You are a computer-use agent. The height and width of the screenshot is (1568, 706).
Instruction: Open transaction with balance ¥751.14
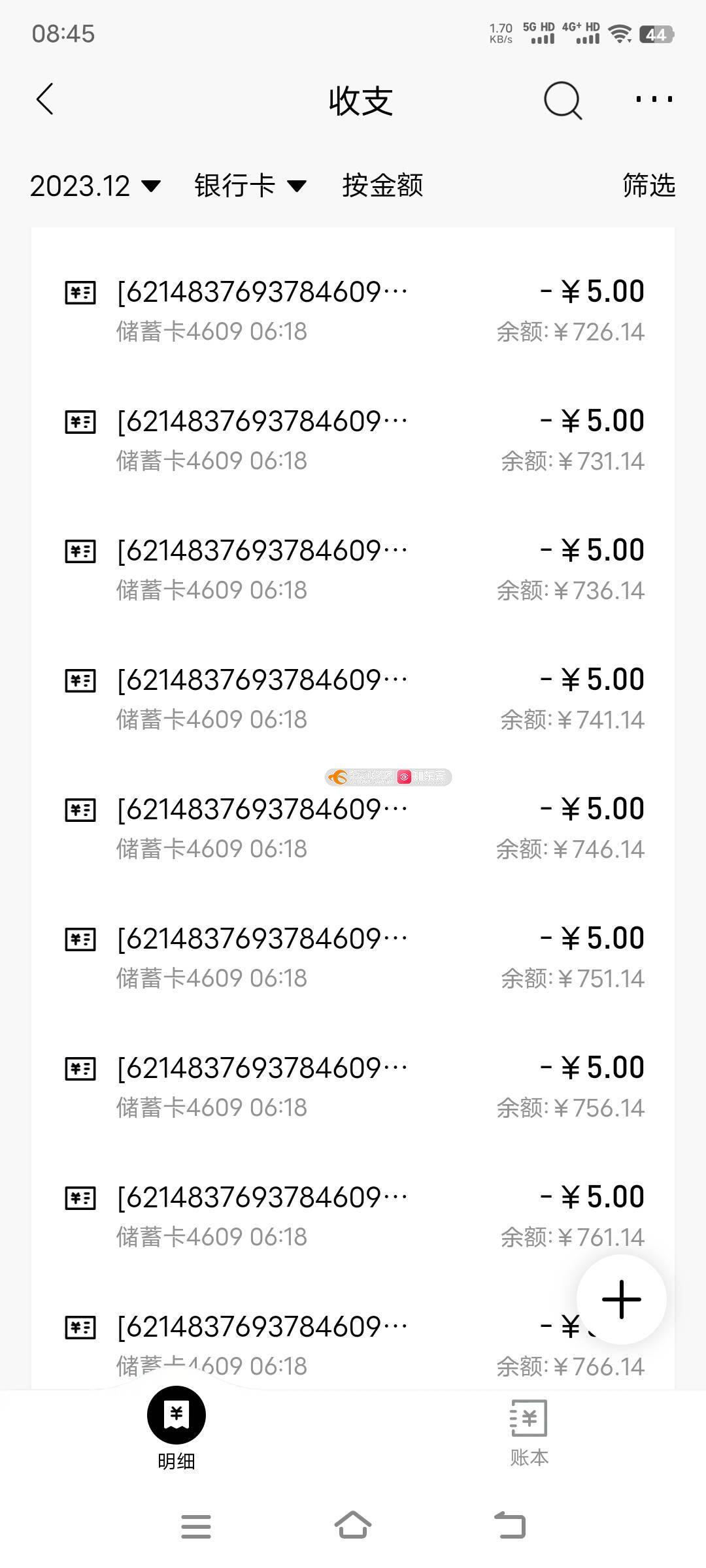353,958
